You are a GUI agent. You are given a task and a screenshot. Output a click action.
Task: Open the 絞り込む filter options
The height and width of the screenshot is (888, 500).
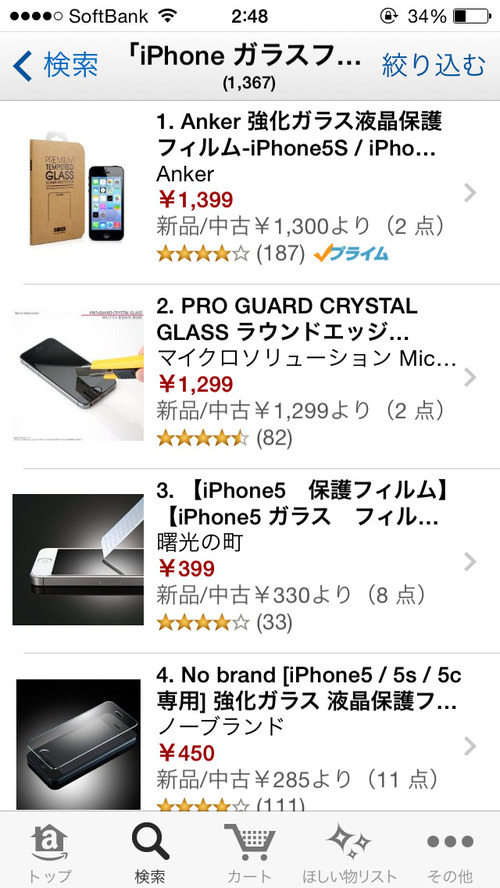pyautogui.click(x=433, y=65)
